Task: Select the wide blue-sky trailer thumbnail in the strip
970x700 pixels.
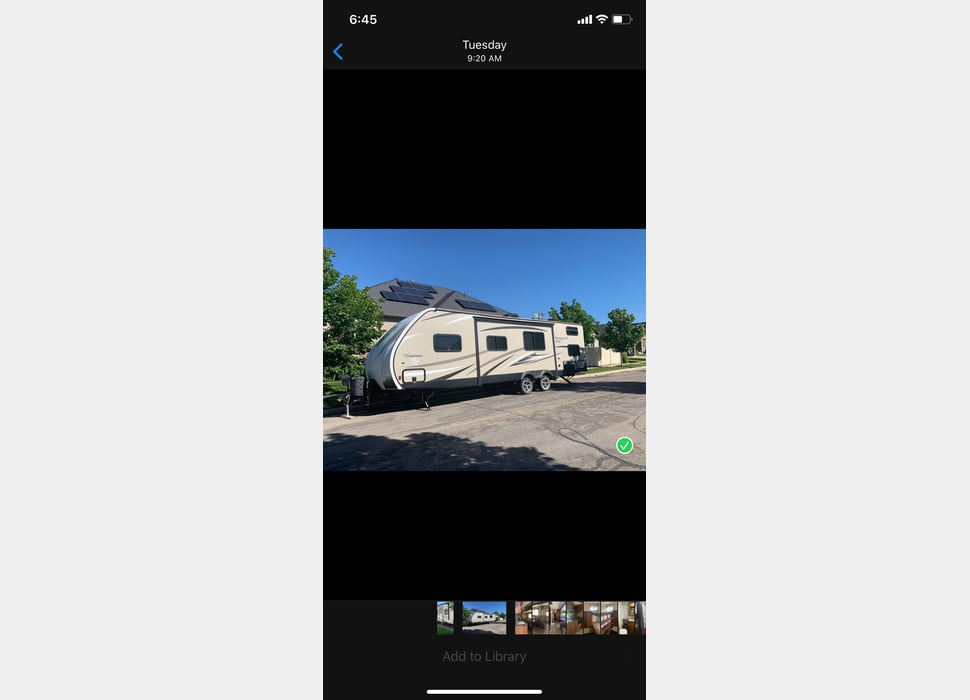Action: tap(484, 618)
